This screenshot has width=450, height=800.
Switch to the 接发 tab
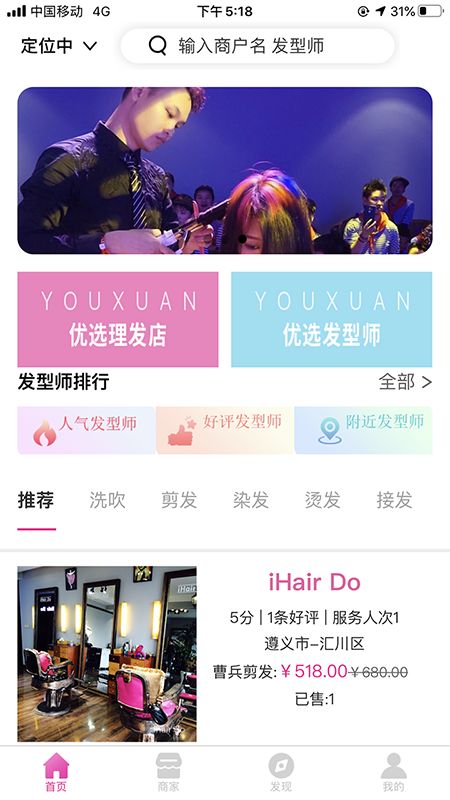tap(394, 500)
